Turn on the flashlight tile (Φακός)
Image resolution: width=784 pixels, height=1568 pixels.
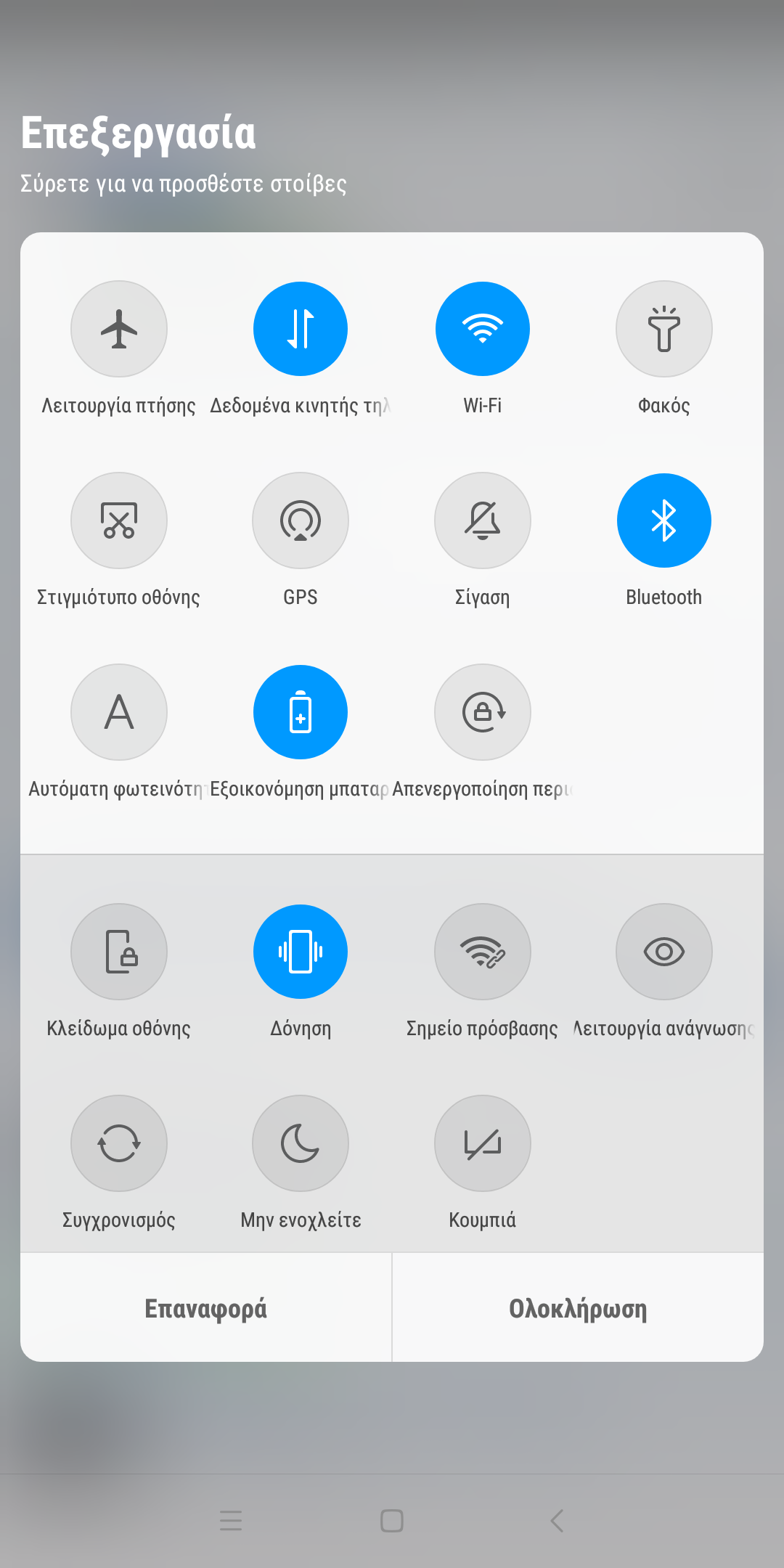[x=664, y=329]
